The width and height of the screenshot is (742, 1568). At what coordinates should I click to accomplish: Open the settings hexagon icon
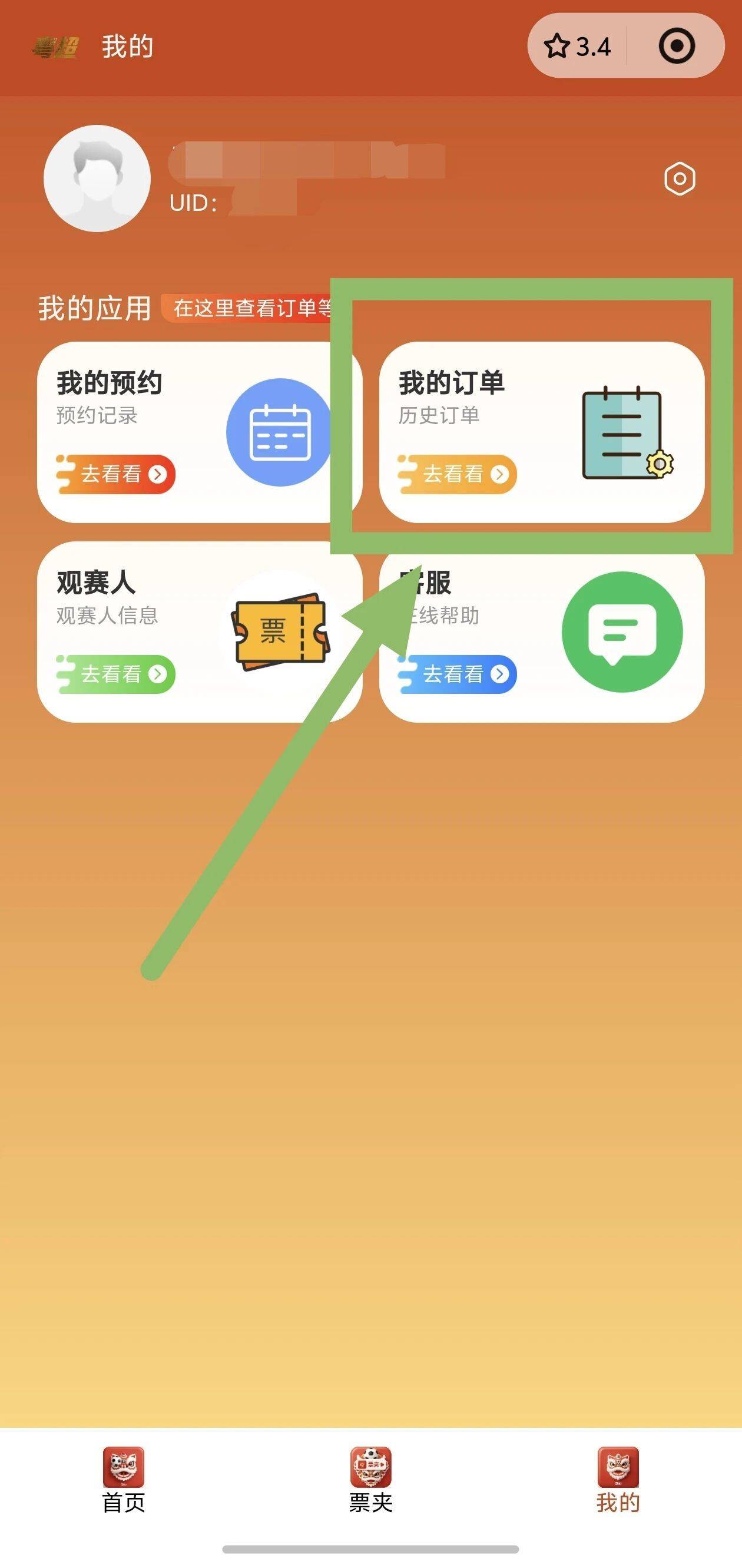click(x=680, y=178)
